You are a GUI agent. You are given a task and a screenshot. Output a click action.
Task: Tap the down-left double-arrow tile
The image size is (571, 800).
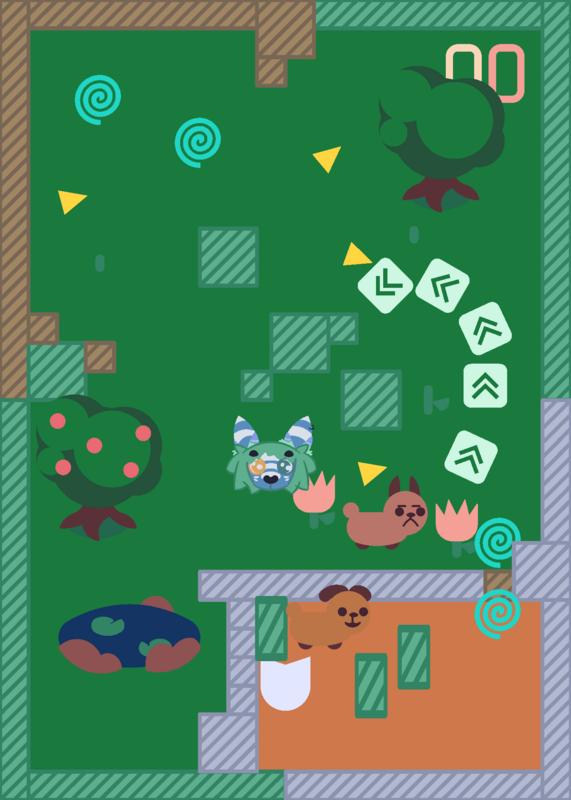point(385,286)
